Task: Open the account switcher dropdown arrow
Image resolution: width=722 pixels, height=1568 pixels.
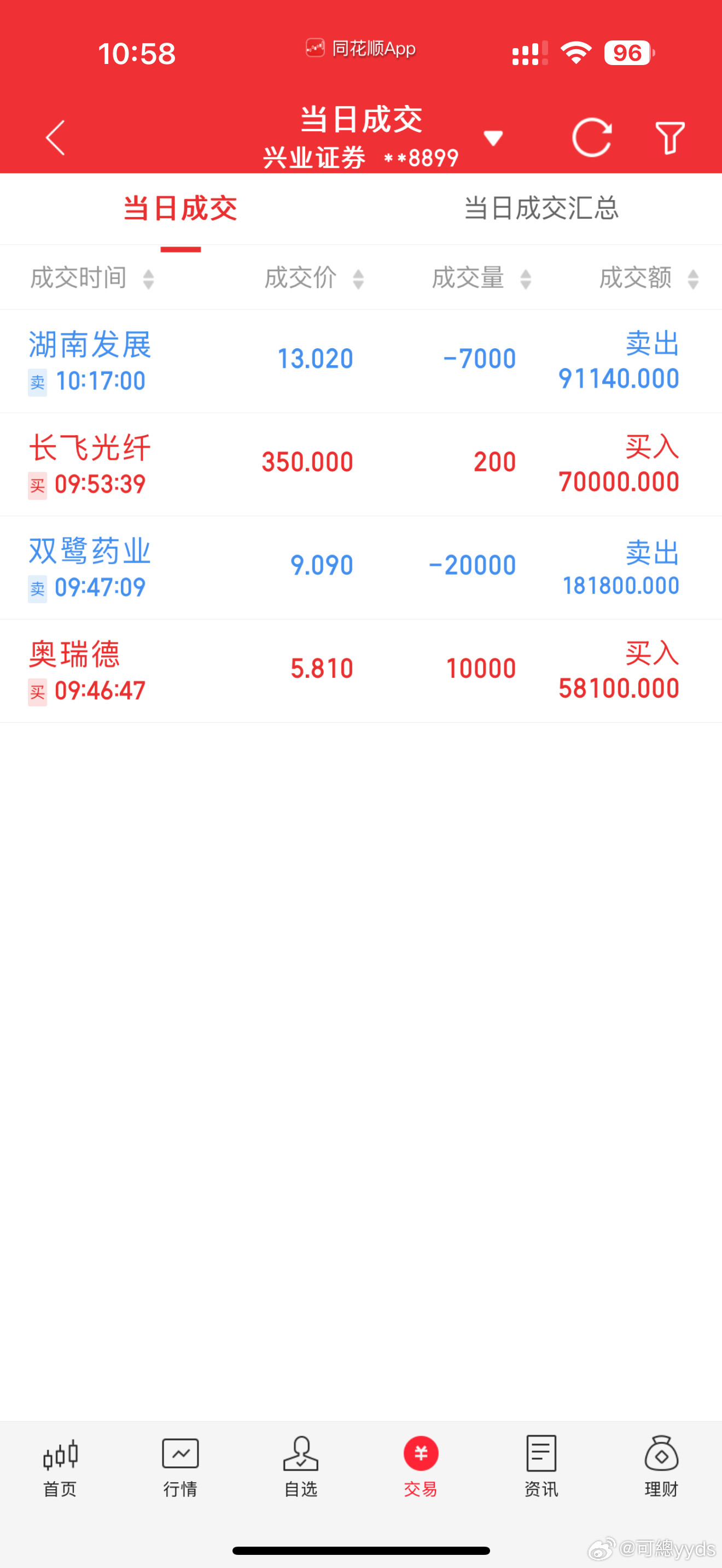Action: (x=494, y=138)
